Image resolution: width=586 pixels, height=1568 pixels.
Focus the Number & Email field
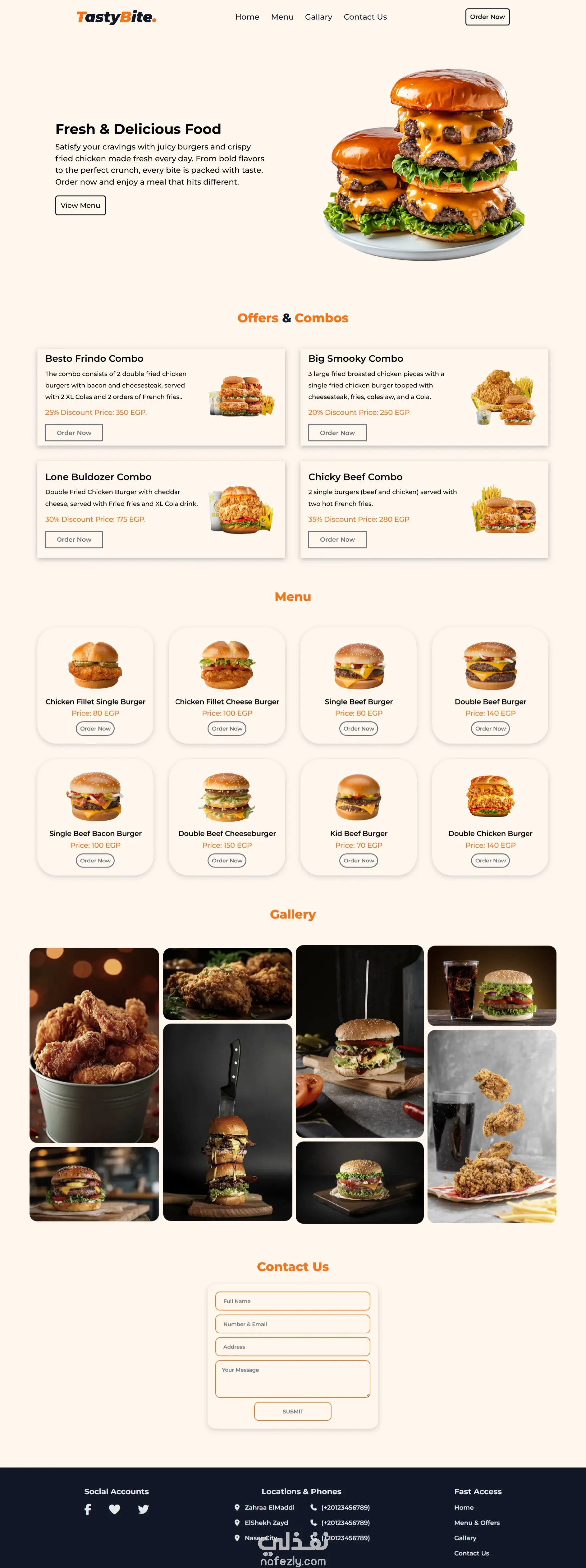[293, 1324]
